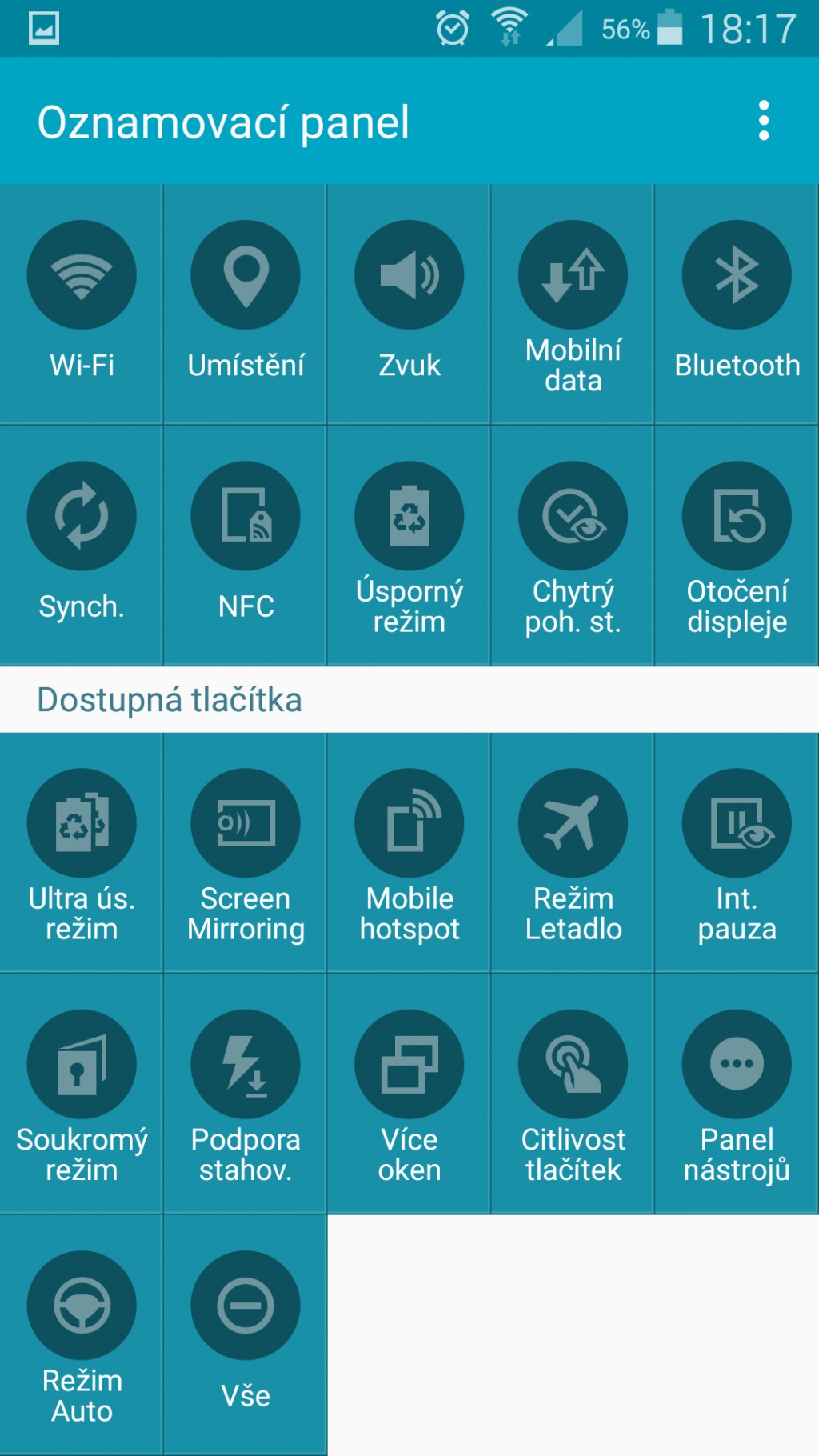The width and height of the screenshot is (819, 1456).
Task: Open the three-dot overflow menu
Action: click(764, 121)
